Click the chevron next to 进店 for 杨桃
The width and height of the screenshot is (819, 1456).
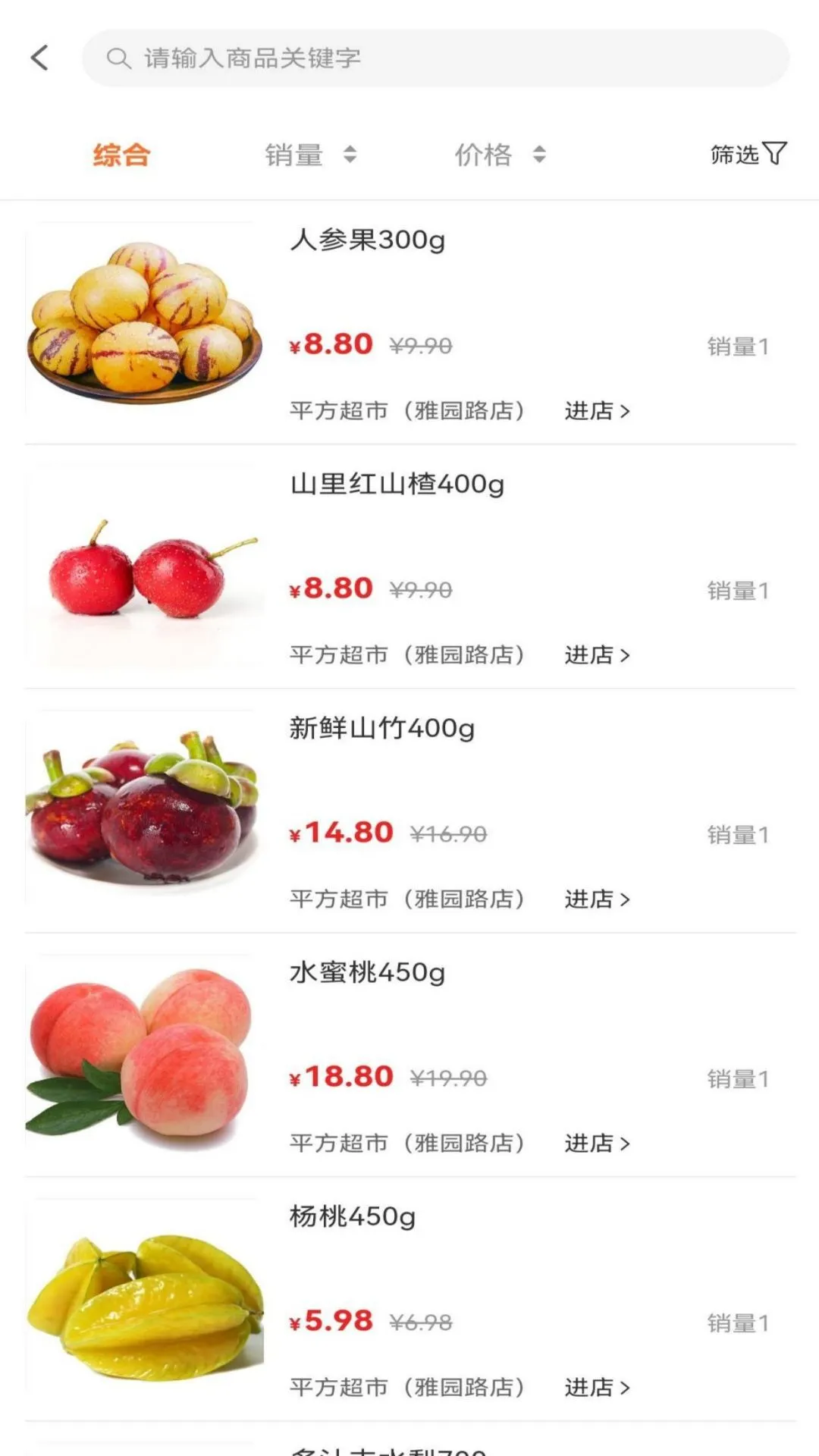point(626,1388)
